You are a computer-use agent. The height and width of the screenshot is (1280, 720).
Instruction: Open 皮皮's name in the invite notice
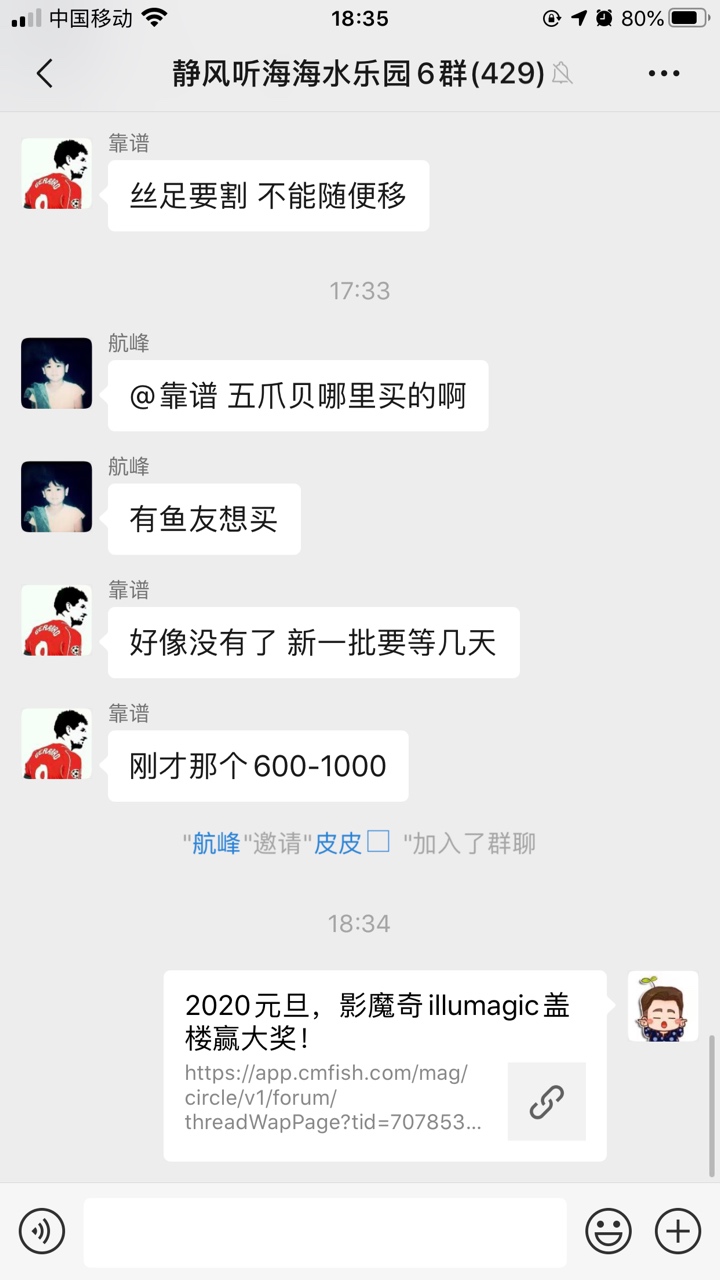coord(338,843)
